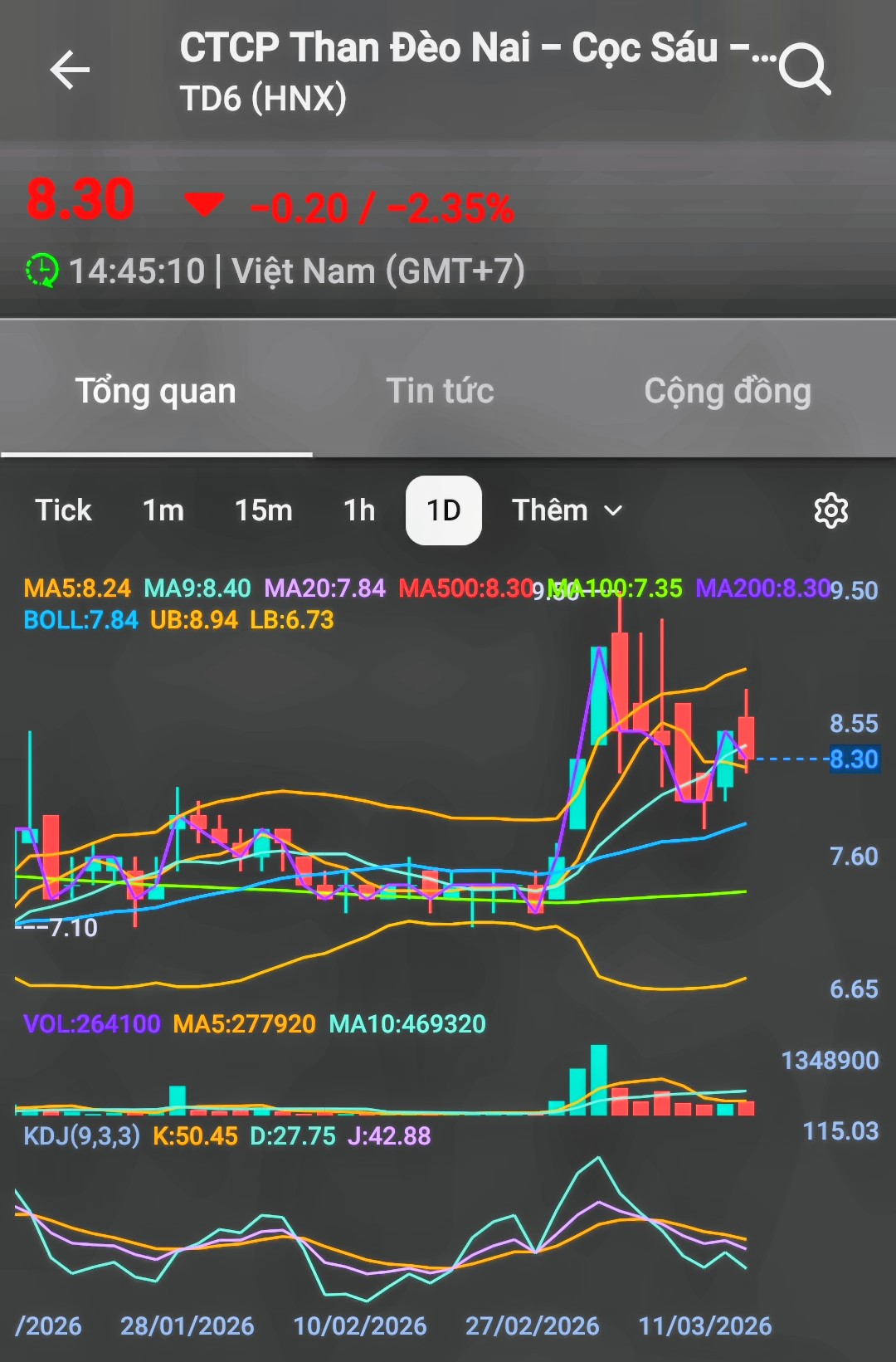The image size is (896, 1362).
Task: Open chart settings gear
Action: click(830, 510)
